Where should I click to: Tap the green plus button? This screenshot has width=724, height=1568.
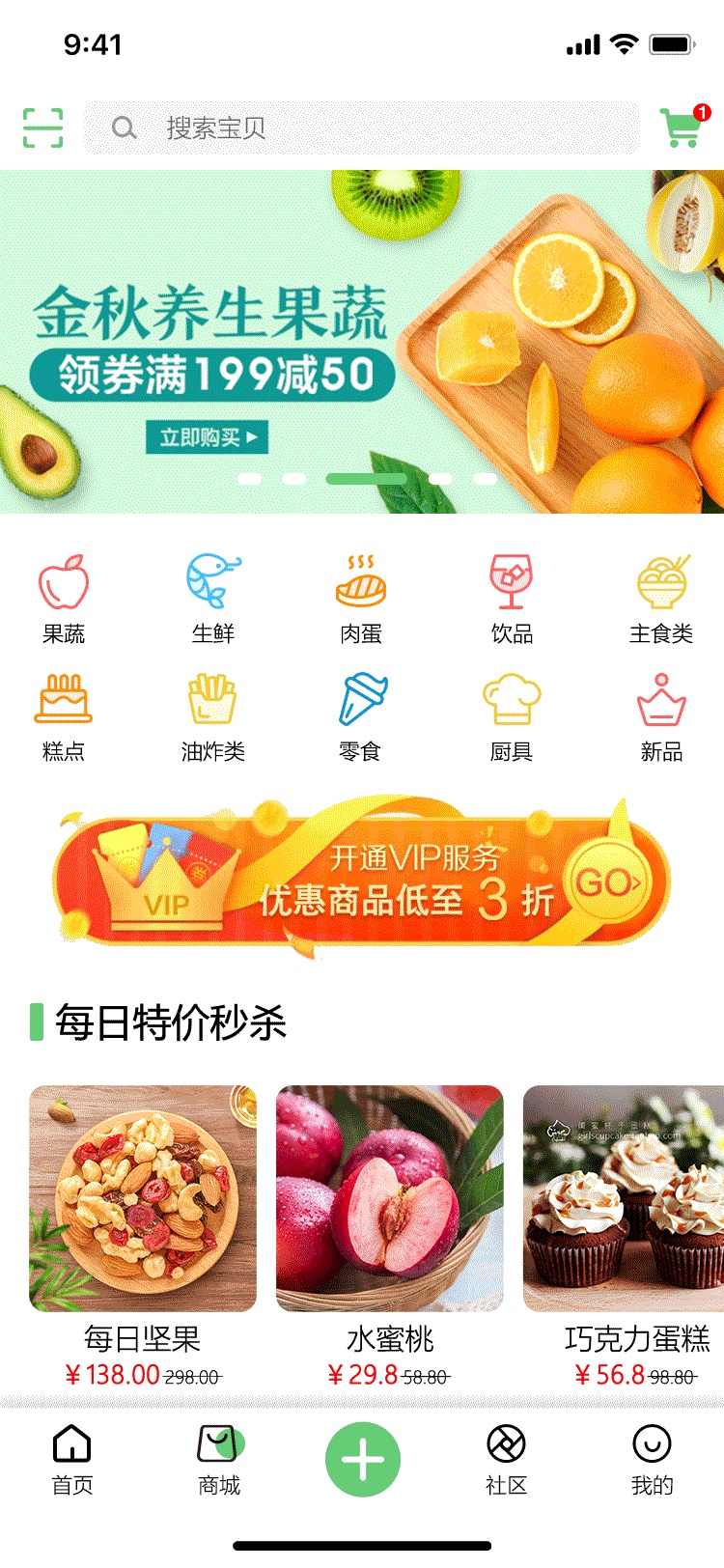(363, 1460)
